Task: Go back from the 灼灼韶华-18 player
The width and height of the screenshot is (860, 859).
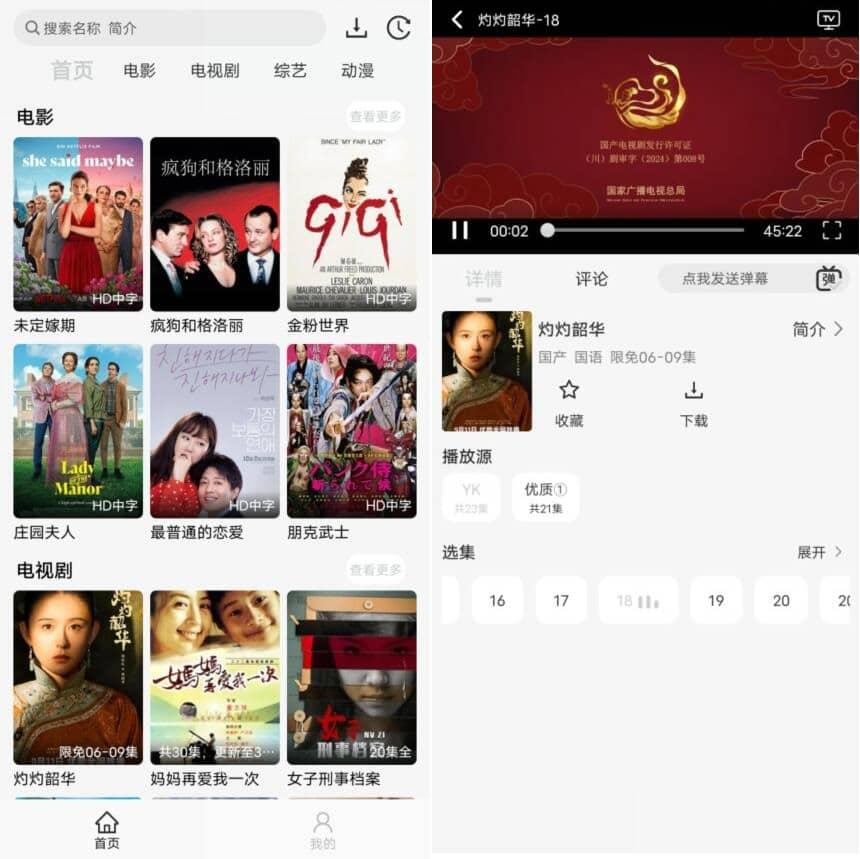Action: 457,20
